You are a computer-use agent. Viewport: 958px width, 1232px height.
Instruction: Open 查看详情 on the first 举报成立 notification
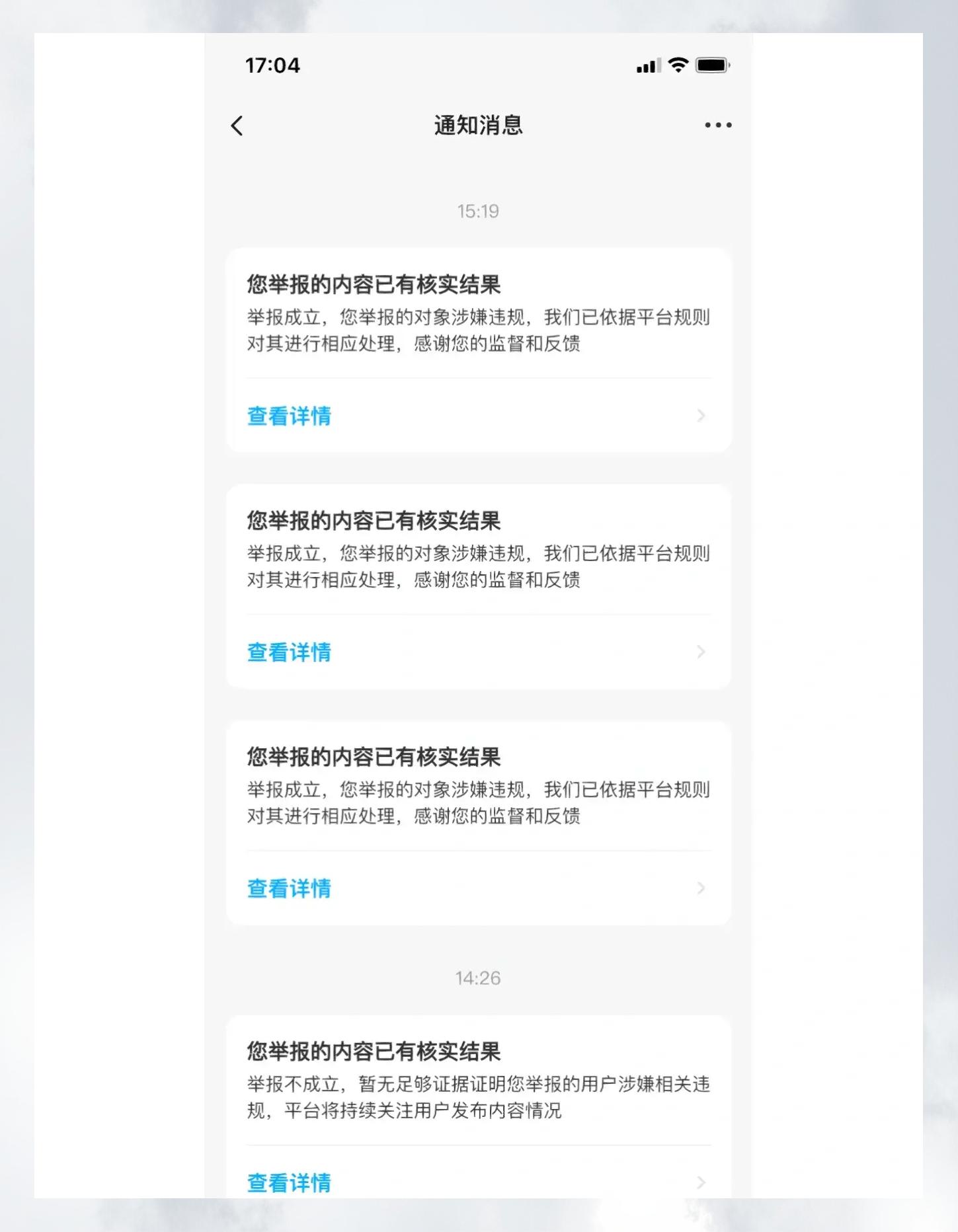tap(288, 416)
